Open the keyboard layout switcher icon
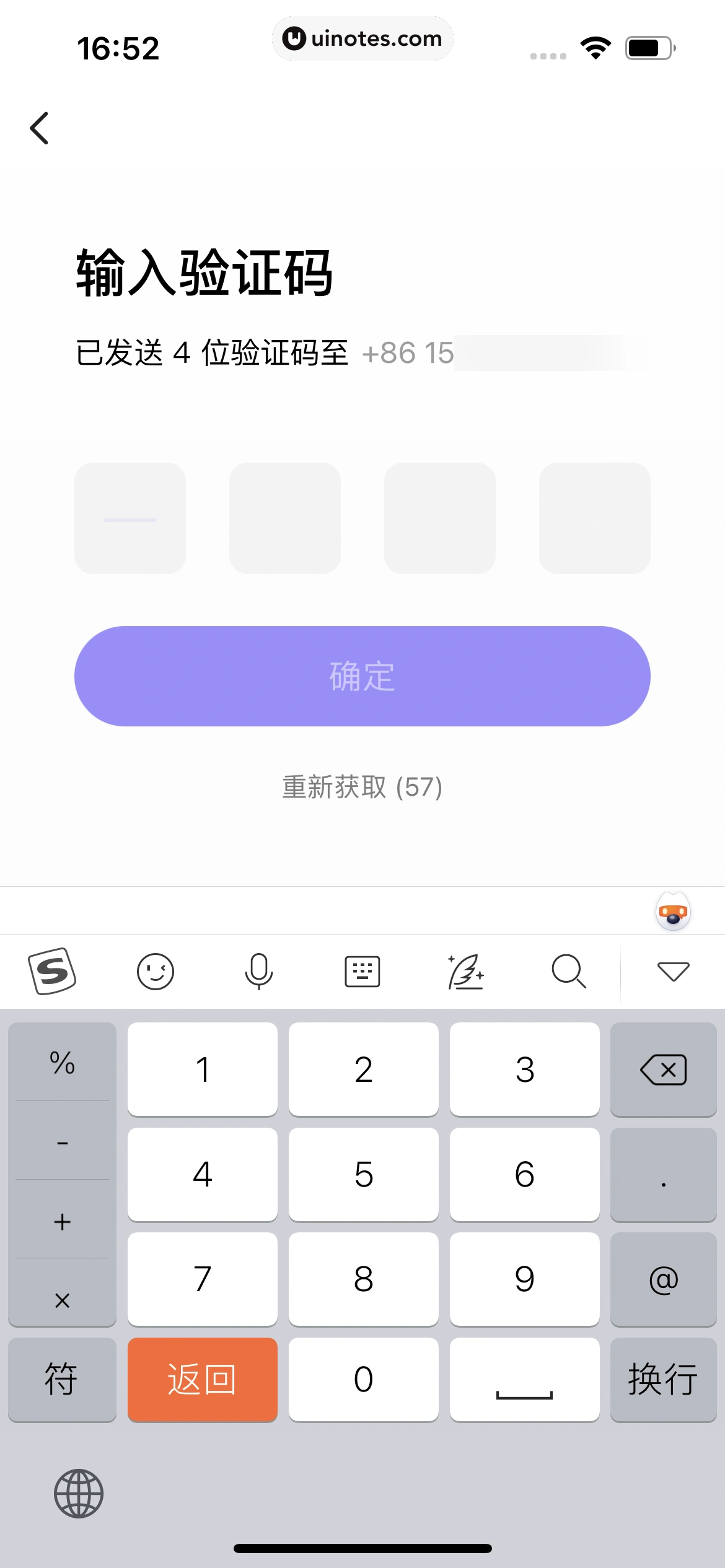 [362, 970]
